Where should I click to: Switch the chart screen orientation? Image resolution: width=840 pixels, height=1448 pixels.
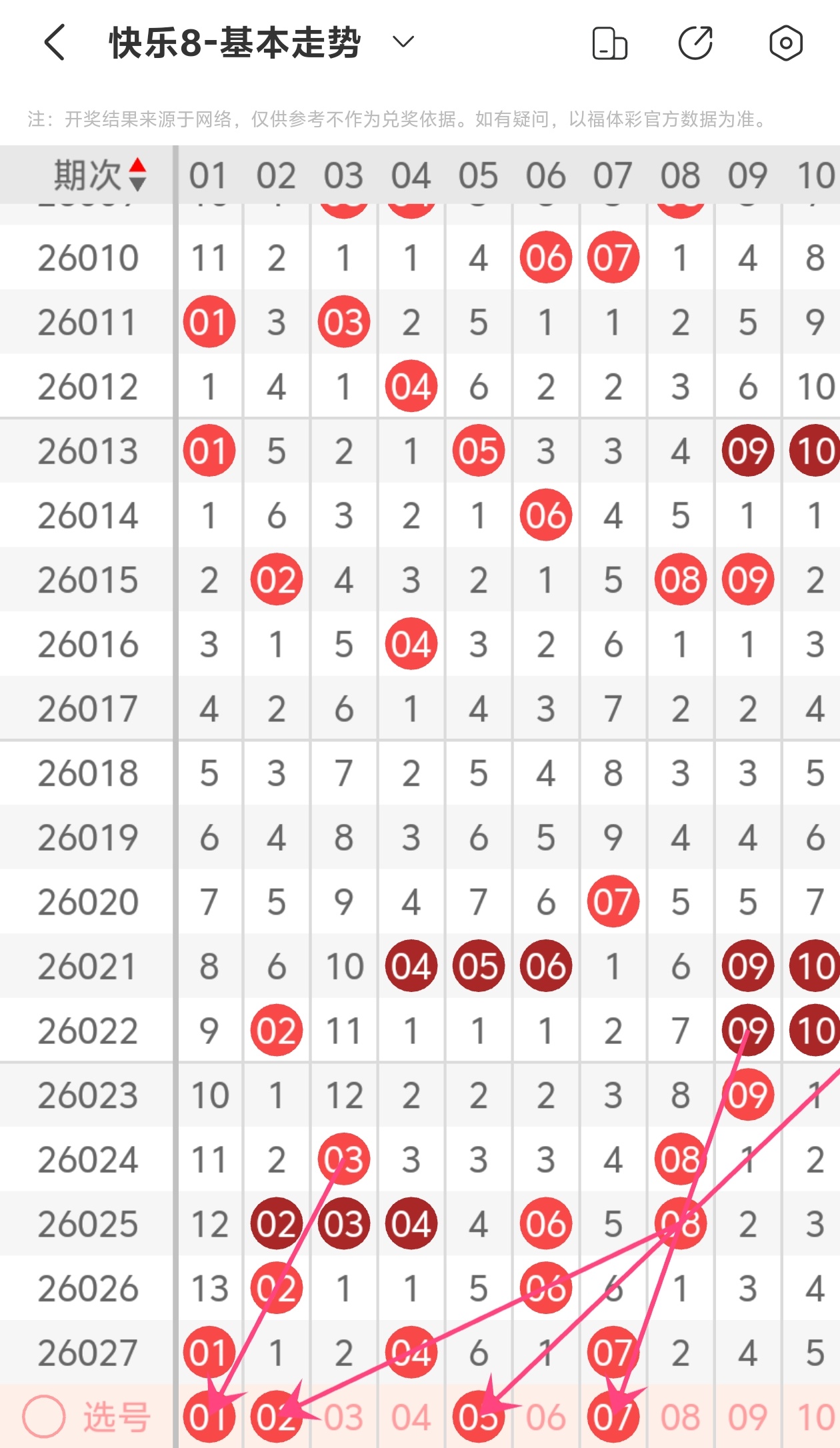(x=609, y=43)
